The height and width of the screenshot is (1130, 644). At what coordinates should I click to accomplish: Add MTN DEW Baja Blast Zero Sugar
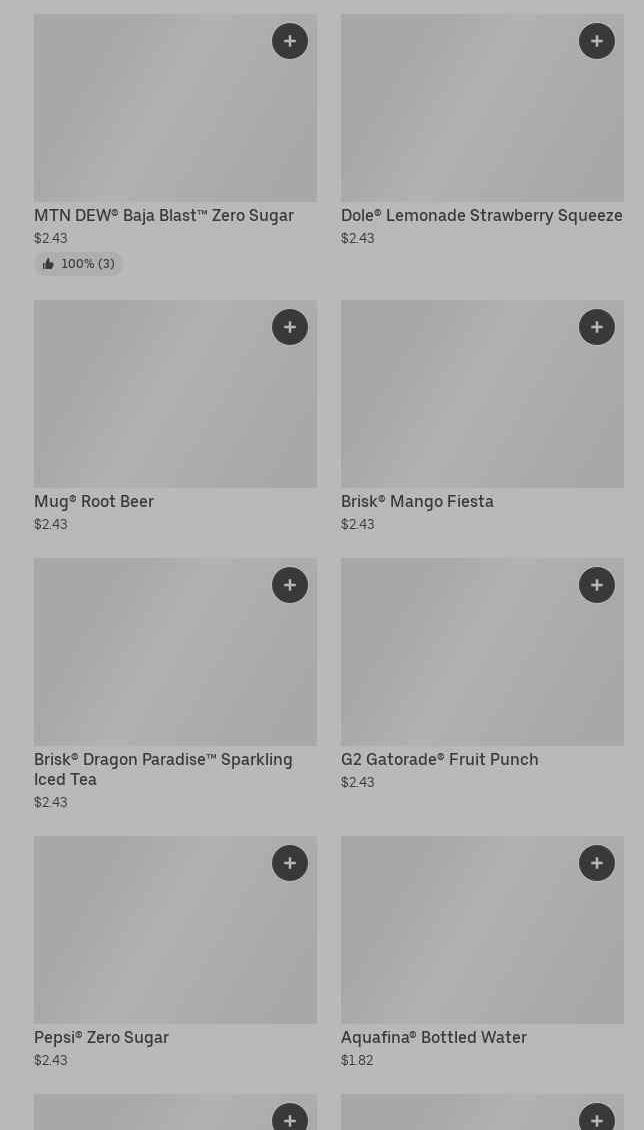click(290, 41)
